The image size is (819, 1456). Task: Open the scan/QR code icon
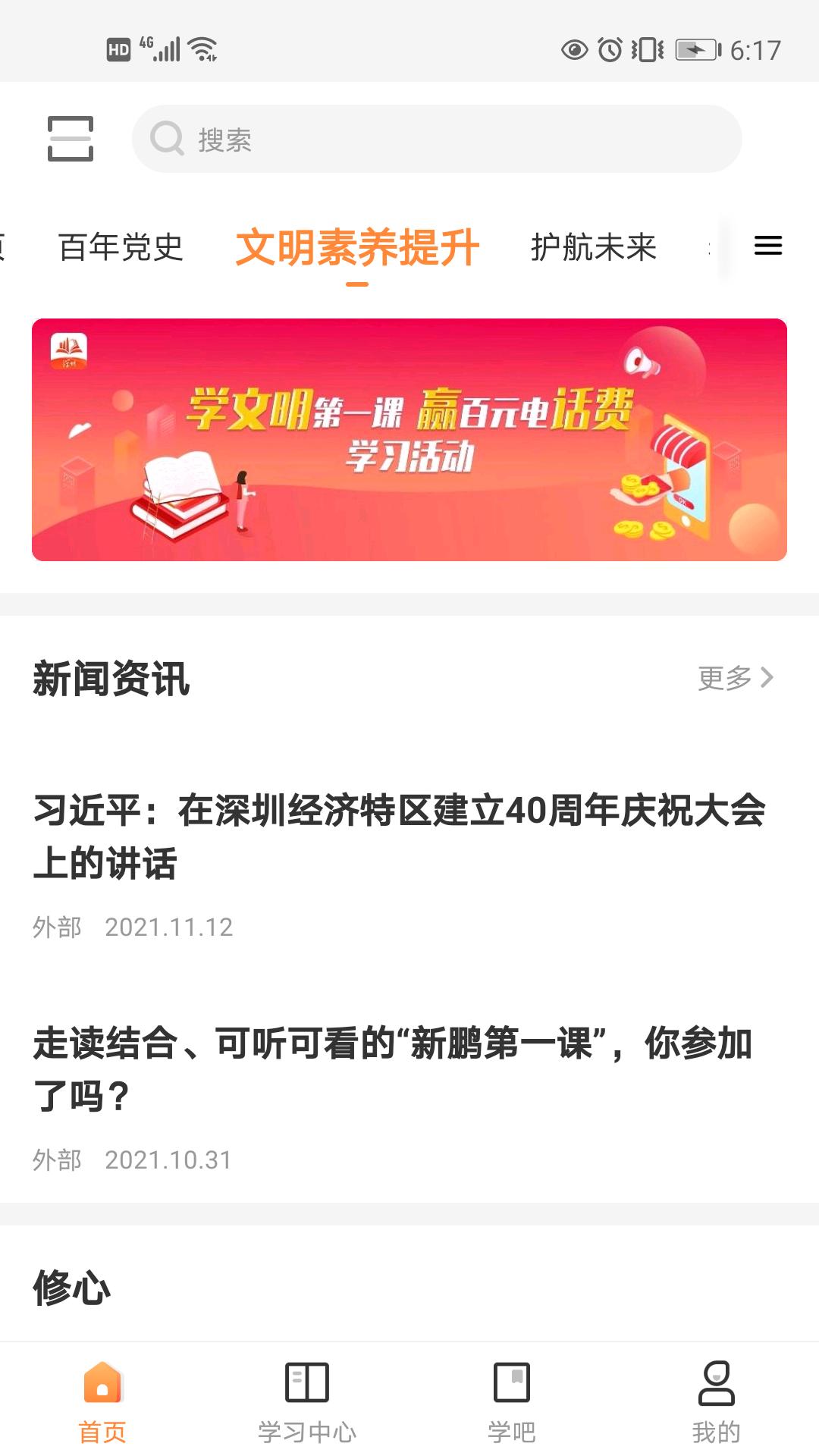[x=71, y=138]
